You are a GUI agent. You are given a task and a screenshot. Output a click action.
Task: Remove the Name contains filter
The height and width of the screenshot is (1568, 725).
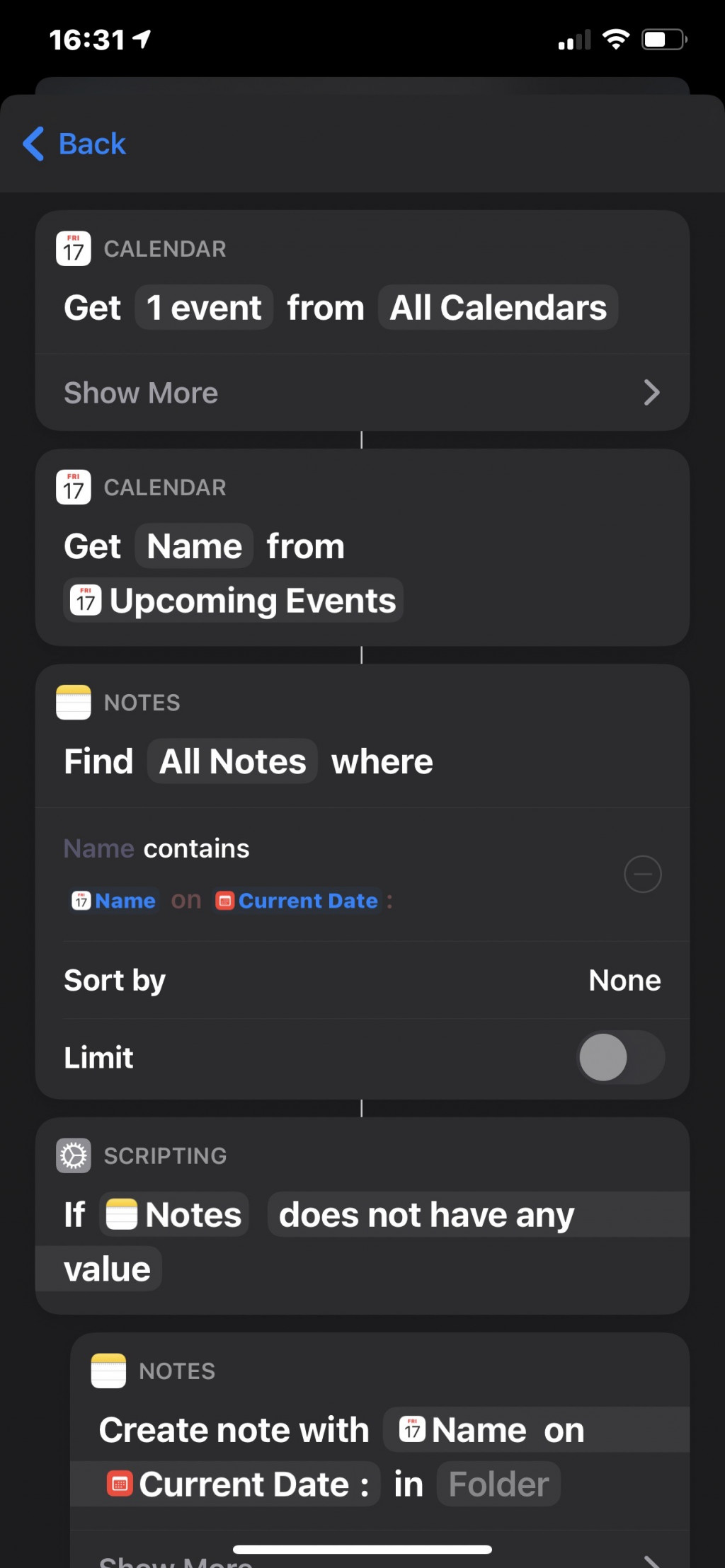pos(642,875)
